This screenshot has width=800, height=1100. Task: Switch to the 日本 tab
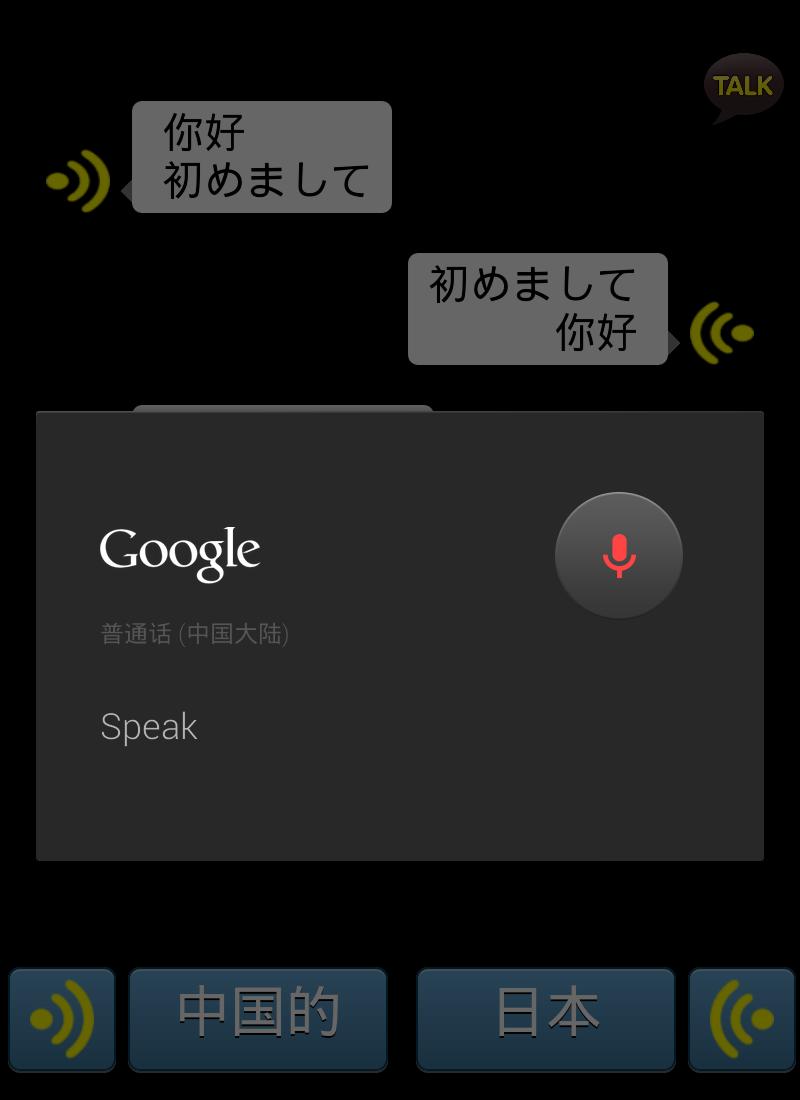click(x=545, y=1019)
